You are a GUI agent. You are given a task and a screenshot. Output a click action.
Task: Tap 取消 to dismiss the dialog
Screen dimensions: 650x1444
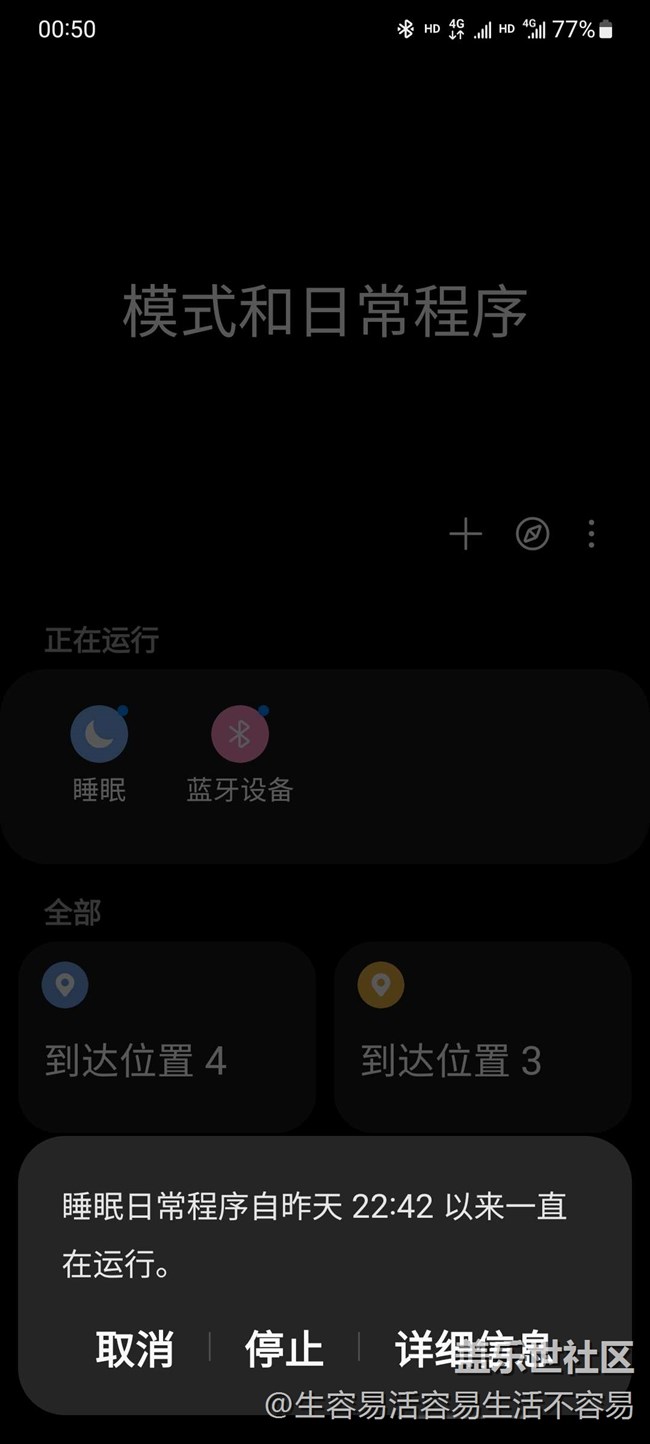point(134,1349)
